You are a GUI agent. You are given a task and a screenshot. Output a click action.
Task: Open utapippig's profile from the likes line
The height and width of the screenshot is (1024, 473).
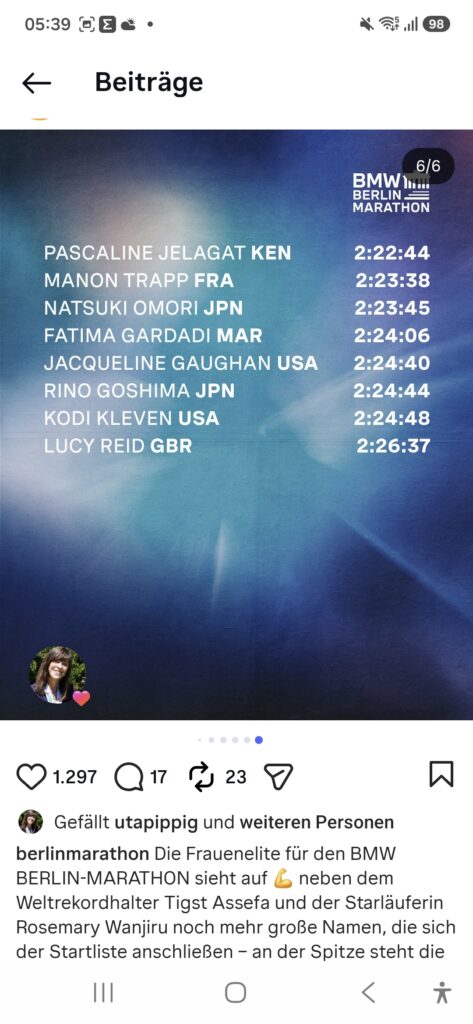[x=156, y=822]
